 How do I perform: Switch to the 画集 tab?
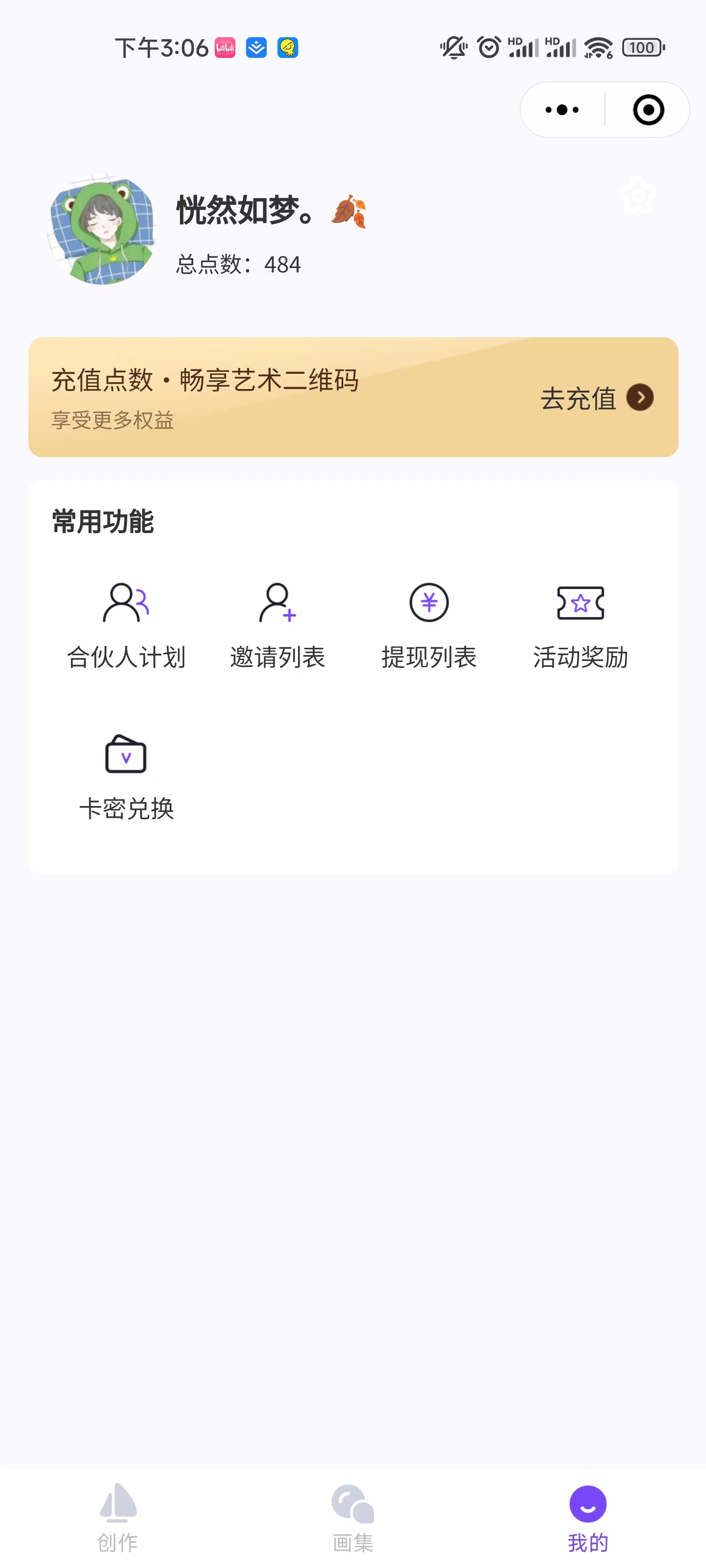tap(353, 1518)
